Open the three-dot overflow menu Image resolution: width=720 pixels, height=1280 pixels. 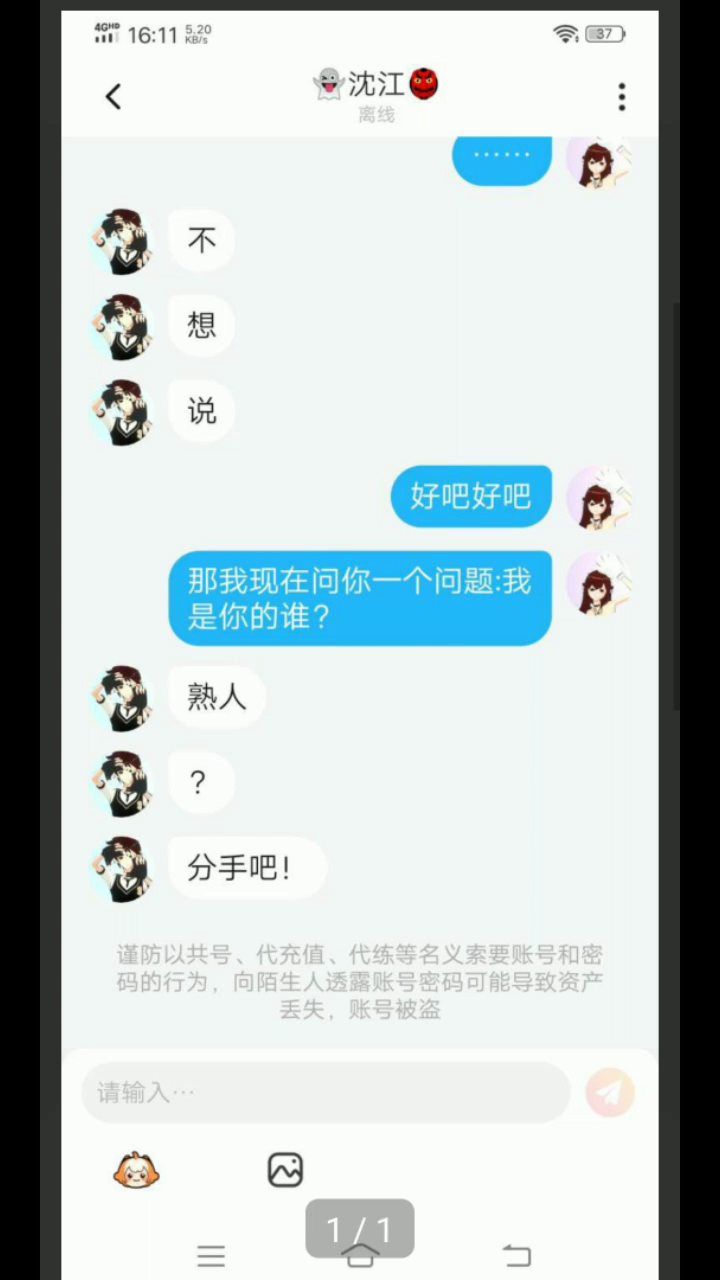tap(621, 97)
